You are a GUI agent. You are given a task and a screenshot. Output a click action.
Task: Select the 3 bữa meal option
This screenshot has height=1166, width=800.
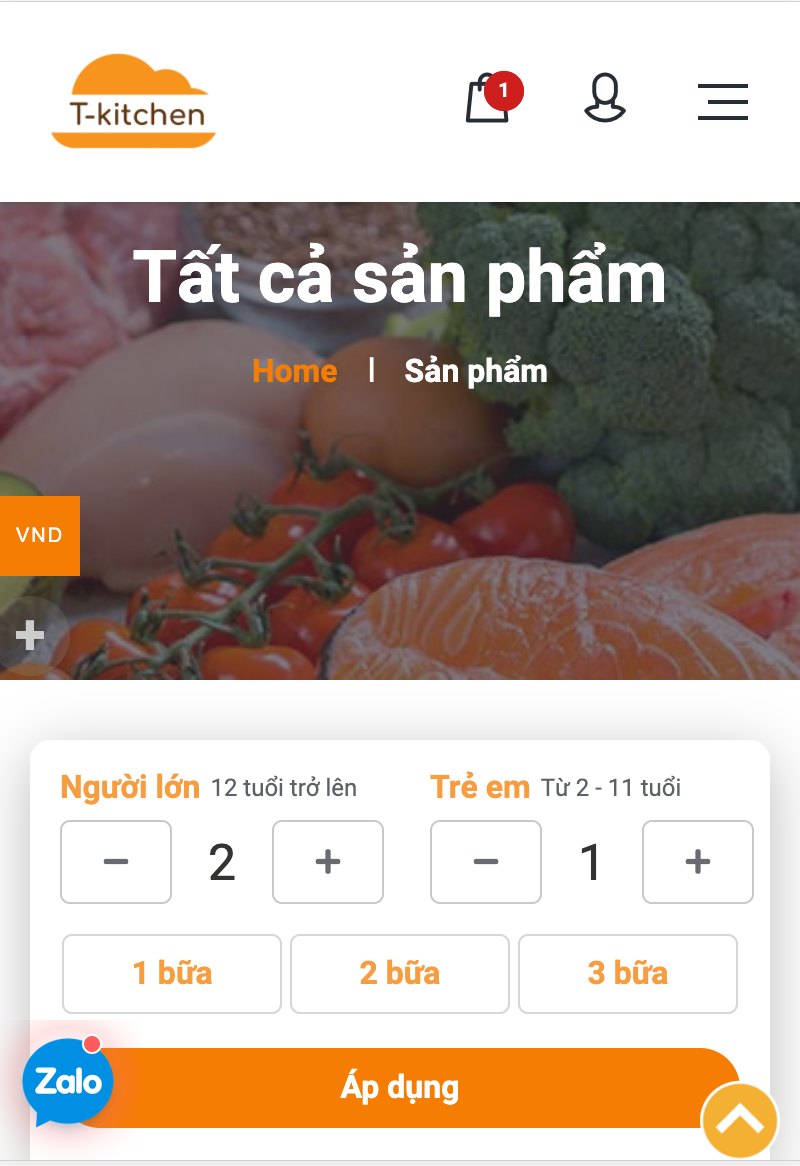tap(627, 973)
